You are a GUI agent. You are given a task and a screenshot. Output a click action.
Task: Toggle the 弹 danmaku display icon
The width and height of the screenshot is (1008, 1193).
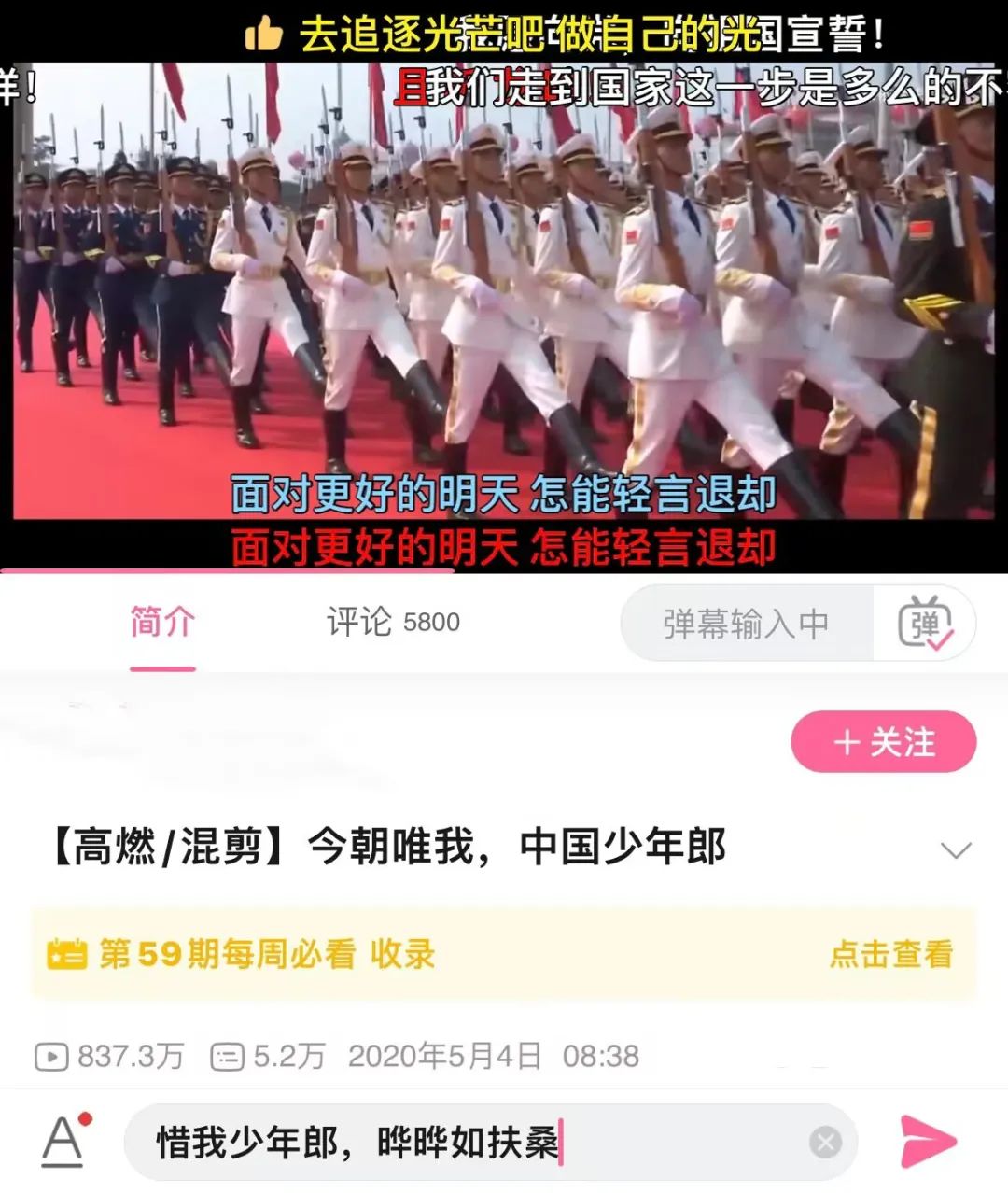click(924, 624)
